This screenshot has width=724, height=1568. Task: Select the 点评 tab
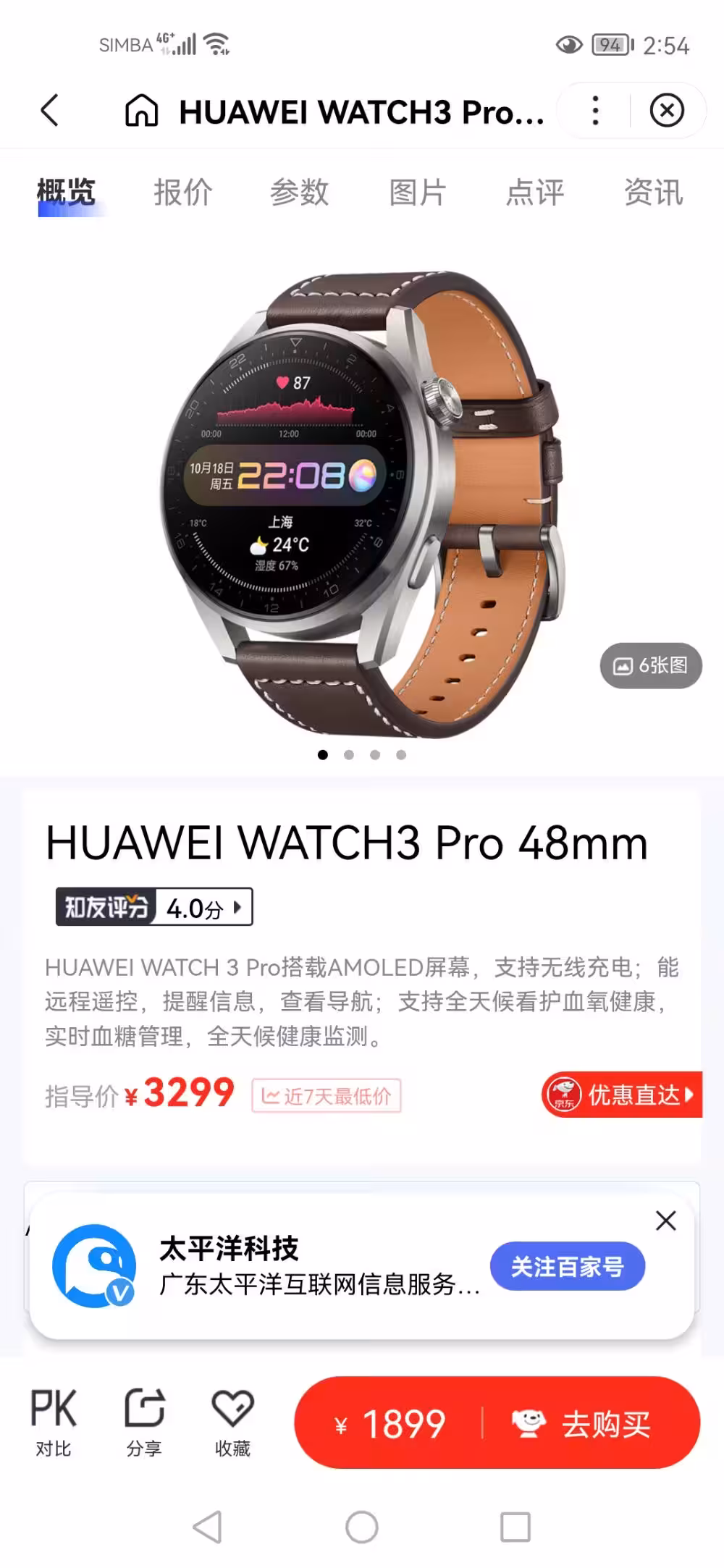(535, 193)
